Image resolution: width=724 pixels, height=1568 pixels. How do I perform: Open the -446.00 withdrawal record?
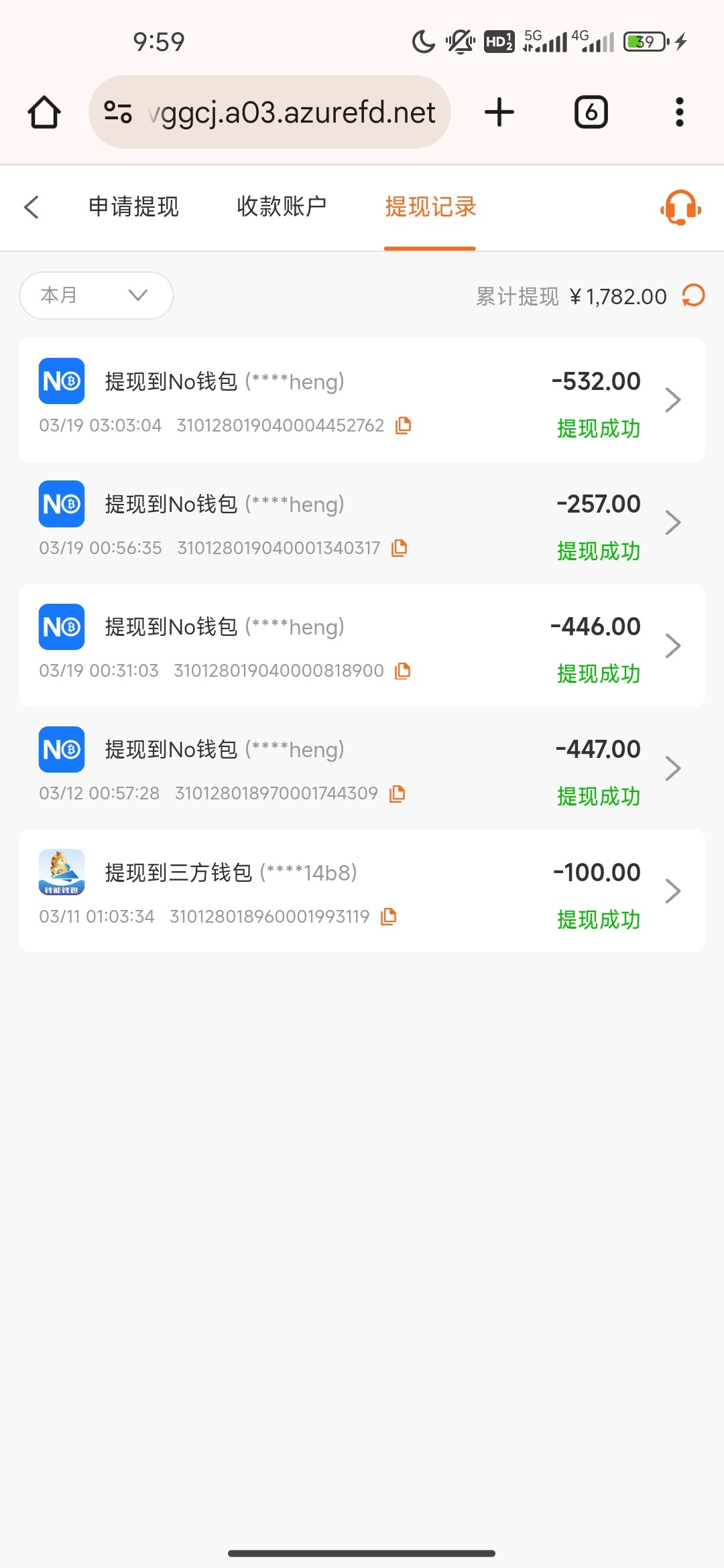[x=362, y=645]
